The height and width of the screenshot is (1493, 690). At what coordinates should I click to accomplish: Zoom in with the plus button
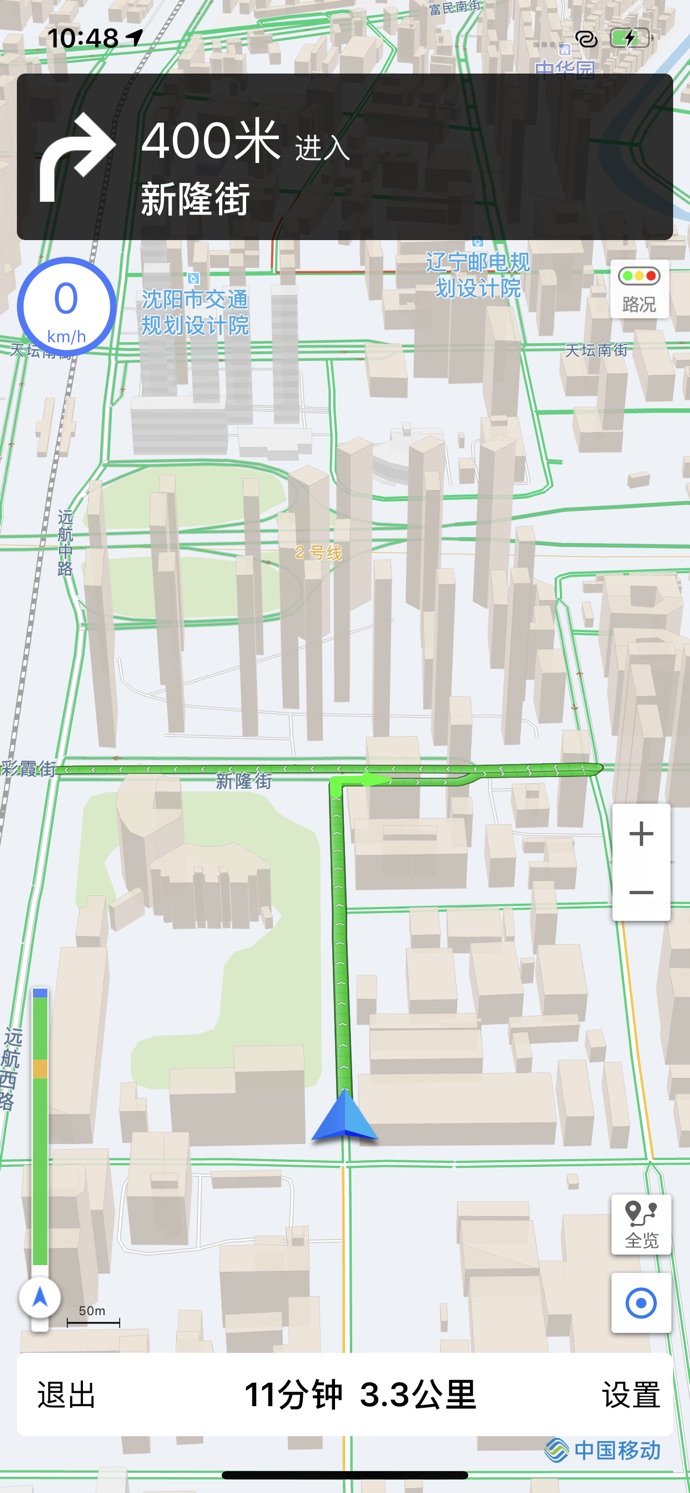(641, 834)
